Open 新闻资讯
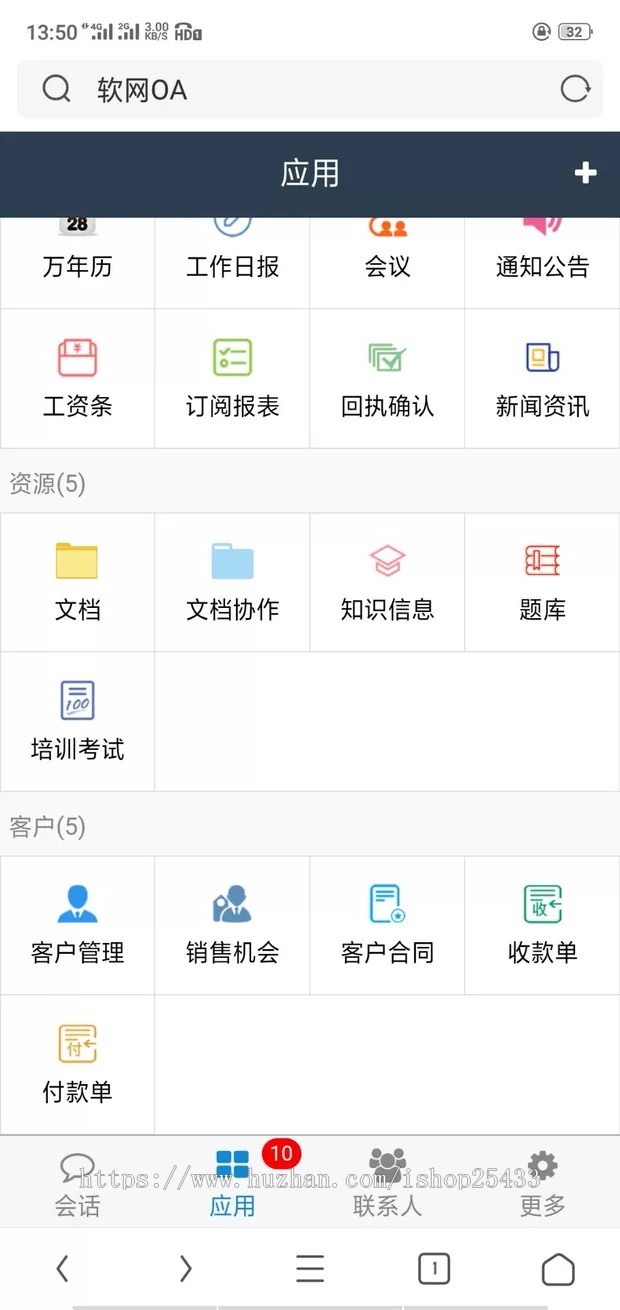 [x=542, y=378]
